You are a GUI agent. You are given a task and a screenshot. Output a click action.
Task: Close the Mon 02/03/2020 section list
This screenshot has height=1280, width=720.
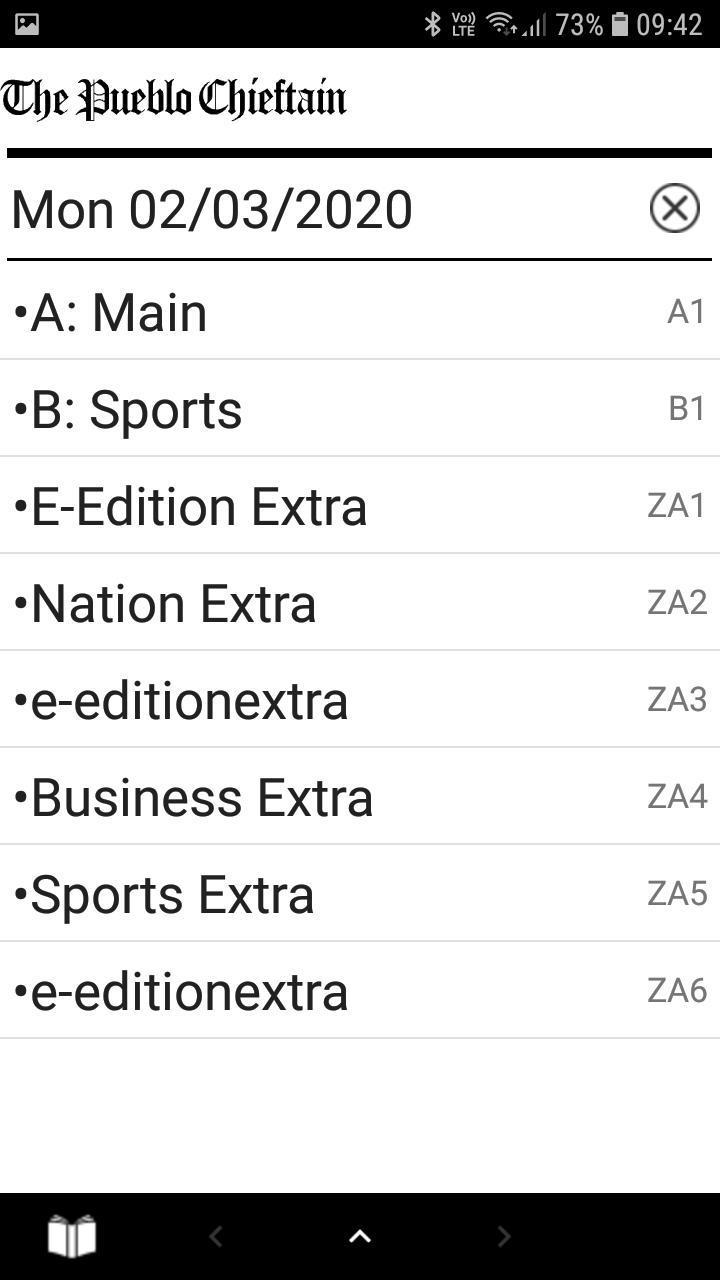(x=674, y=209)
